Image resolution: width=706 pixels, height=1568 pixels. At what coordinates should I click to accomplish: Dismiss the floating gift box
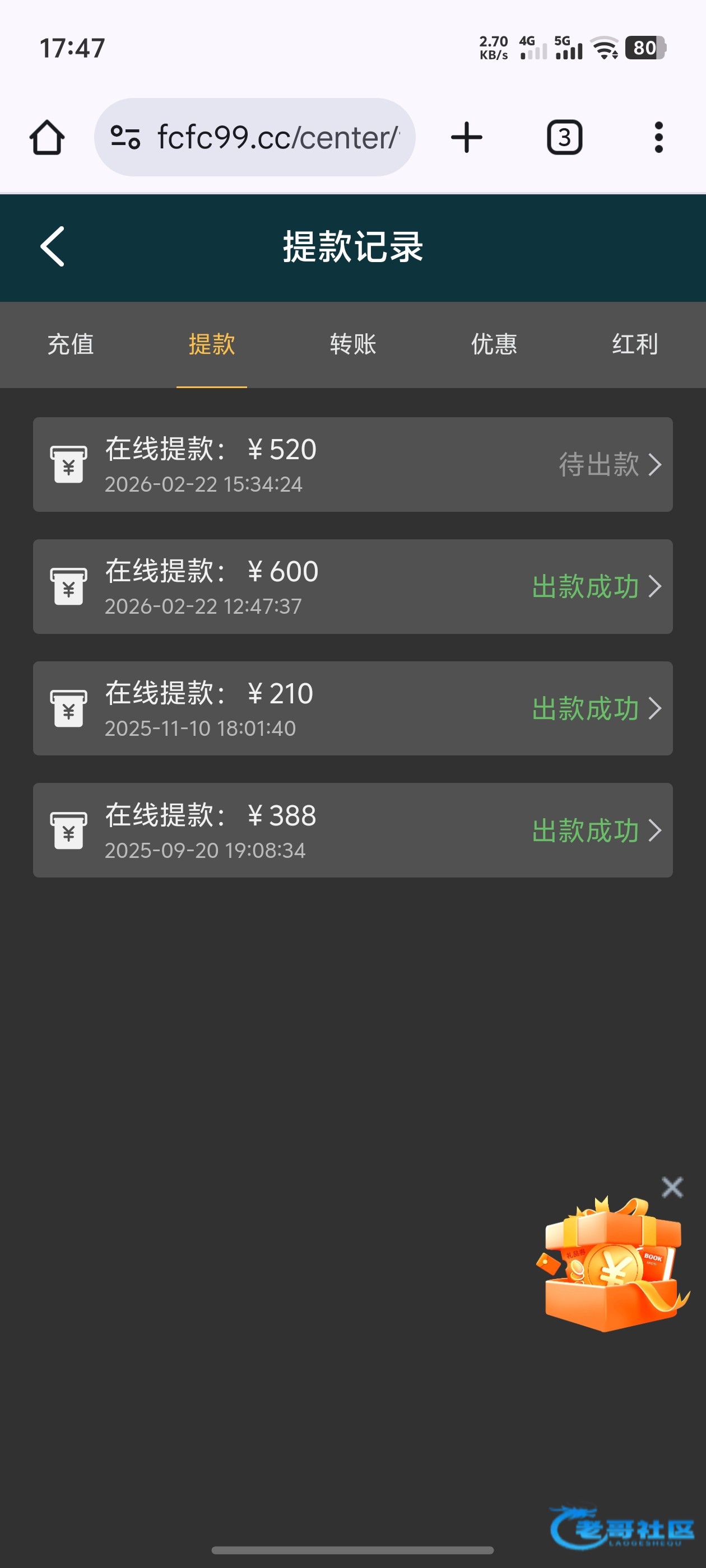(672, 1187)
